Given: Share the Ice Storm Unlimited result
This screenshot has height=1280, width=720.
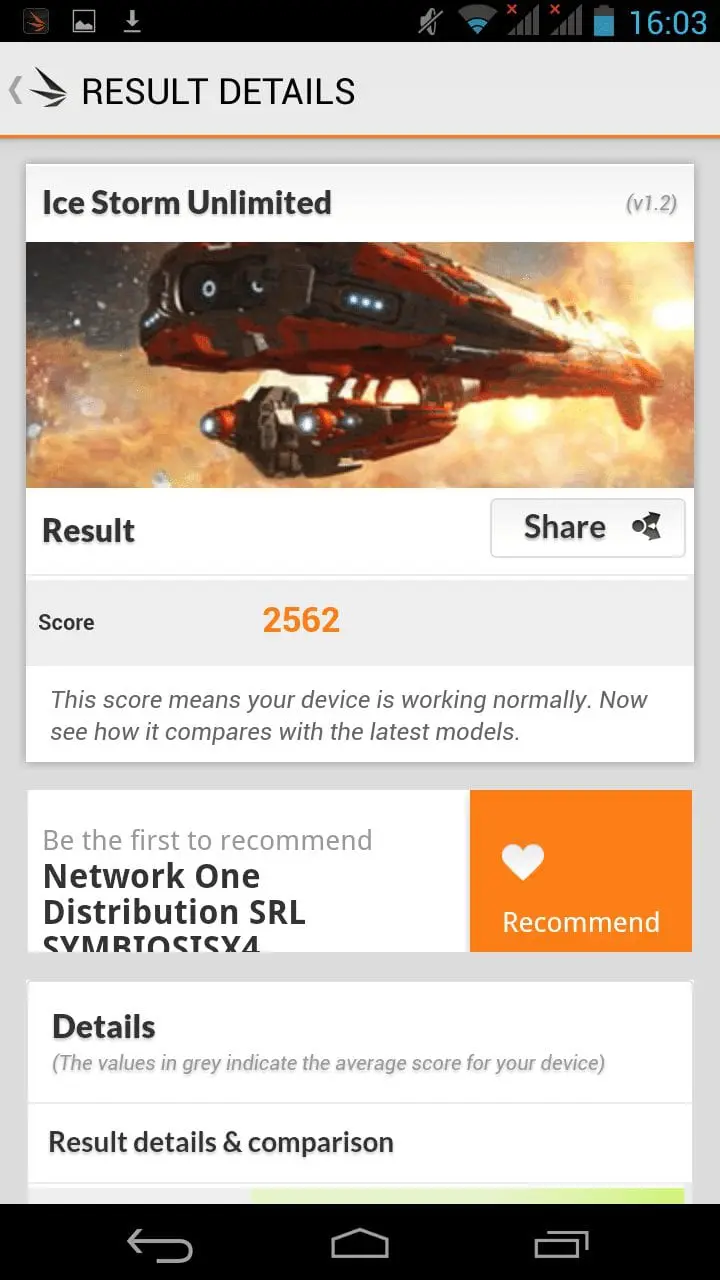Looking at the screenshot, I should pyautogui.click(x=587, y=527).
